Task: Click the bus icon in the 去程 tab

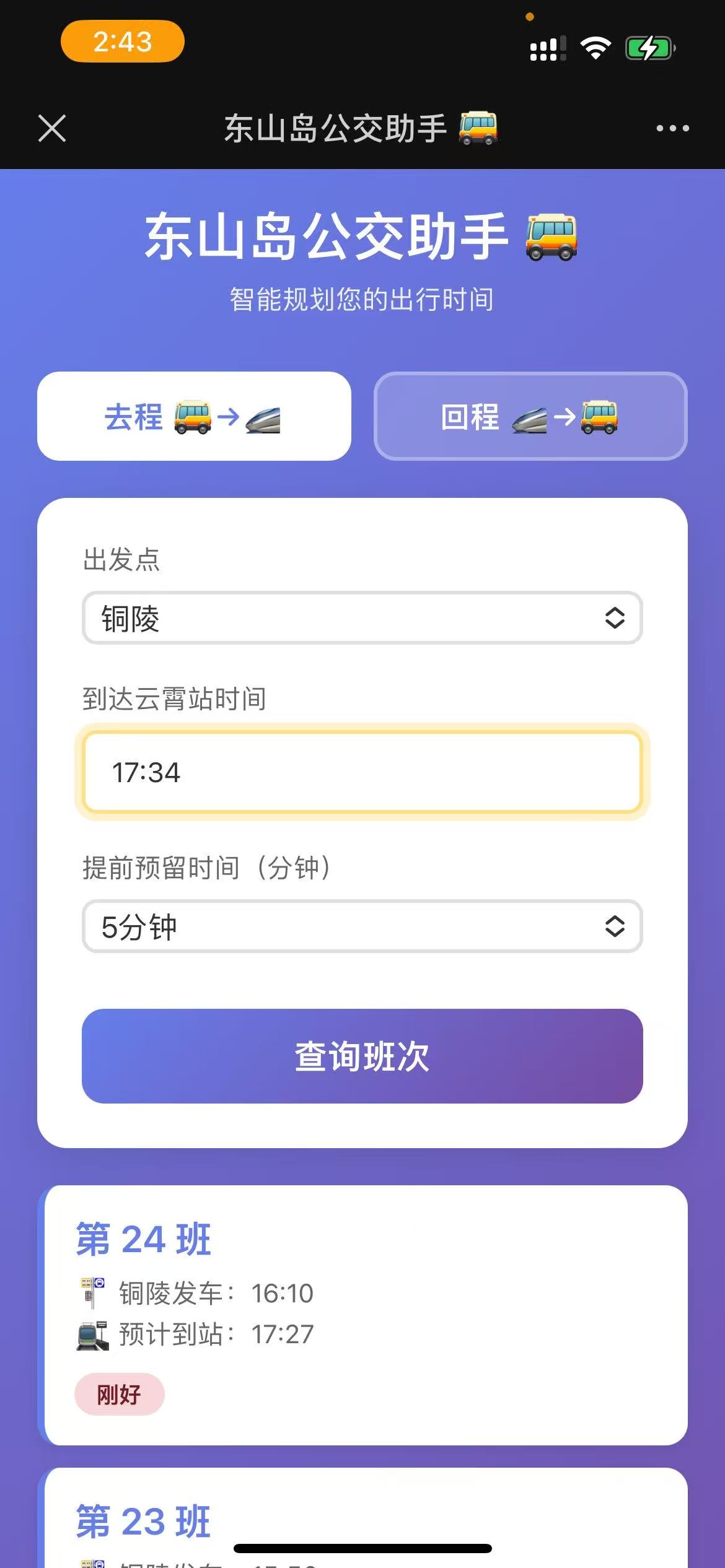Action: [x=193, y=418]
